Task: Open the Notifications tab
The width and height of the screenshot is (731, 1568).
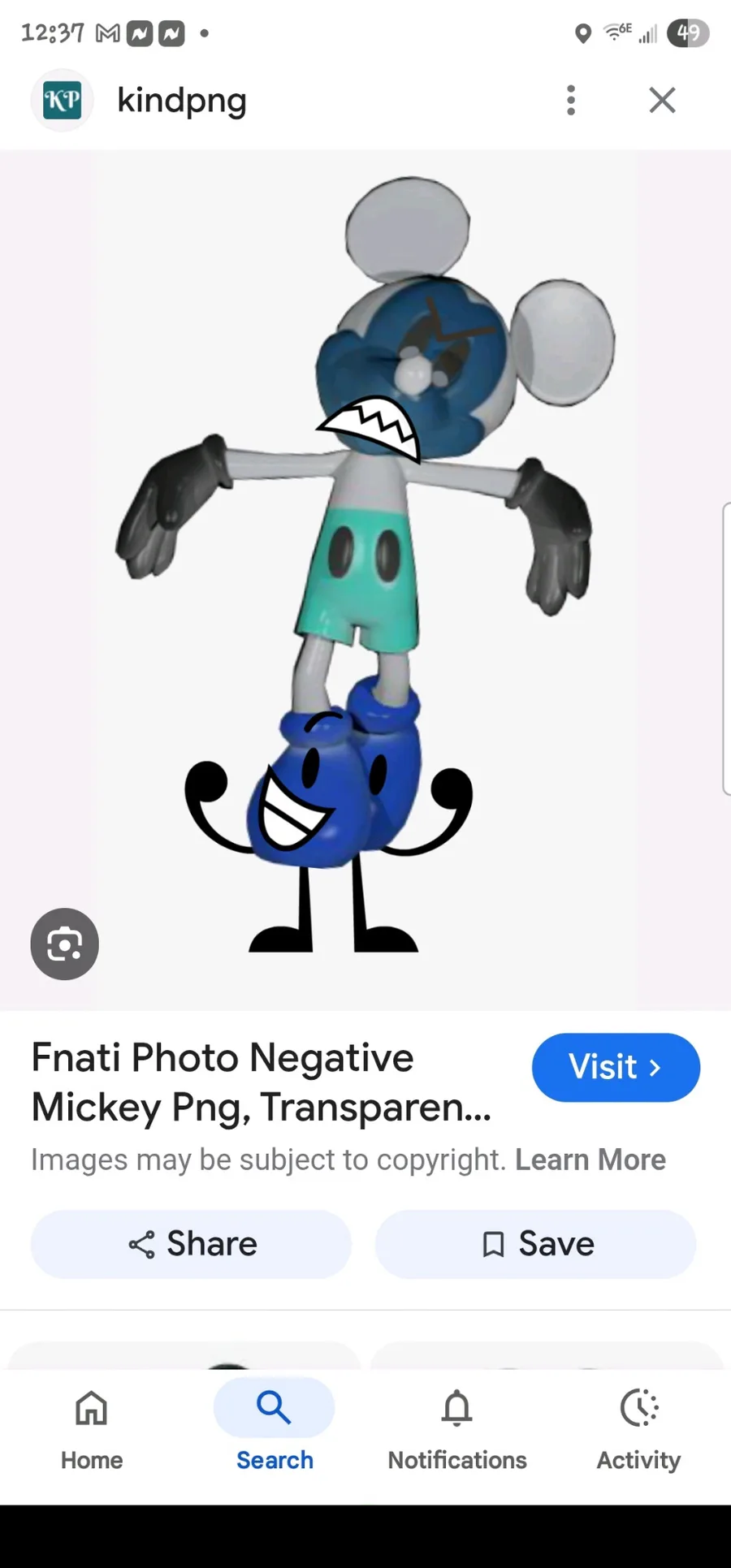Action: pos(457,1429)
